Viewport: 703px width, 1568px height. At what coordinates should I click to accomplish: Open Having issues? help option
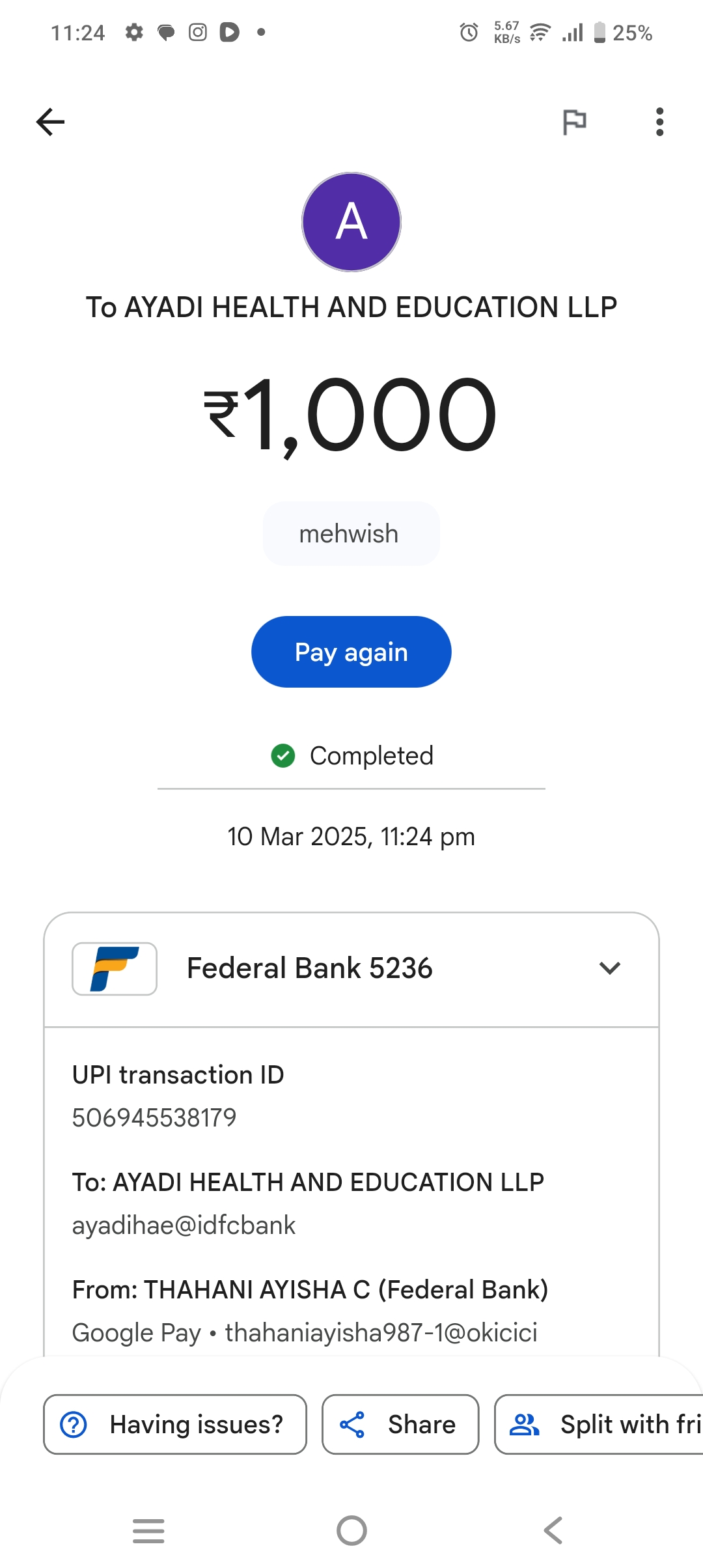pyautogui.click(x=174, y=1424)
